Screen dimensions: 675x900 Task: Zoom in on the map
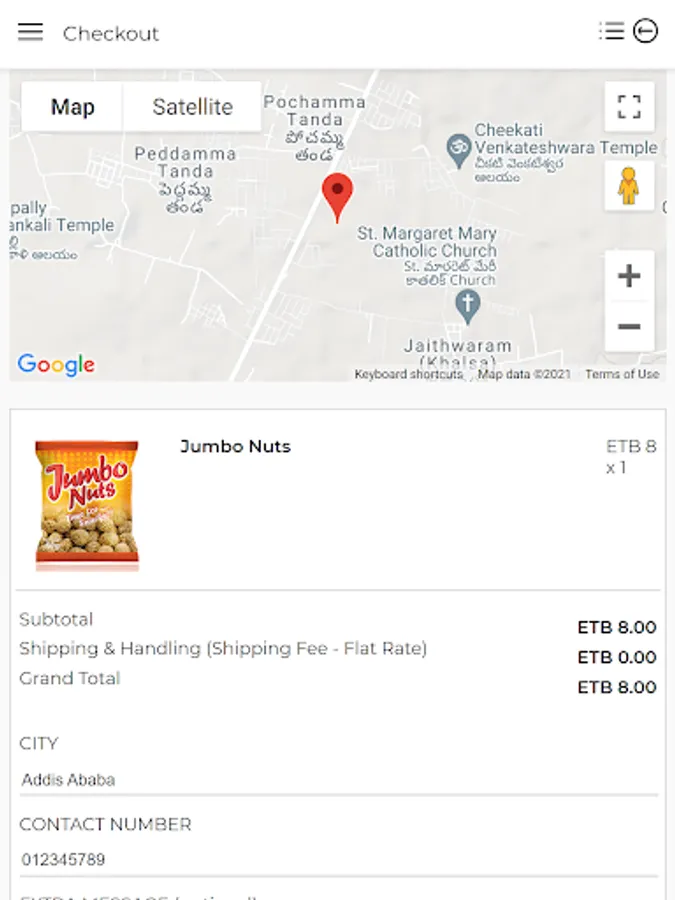pyautogui.click(x=629, y=276)
